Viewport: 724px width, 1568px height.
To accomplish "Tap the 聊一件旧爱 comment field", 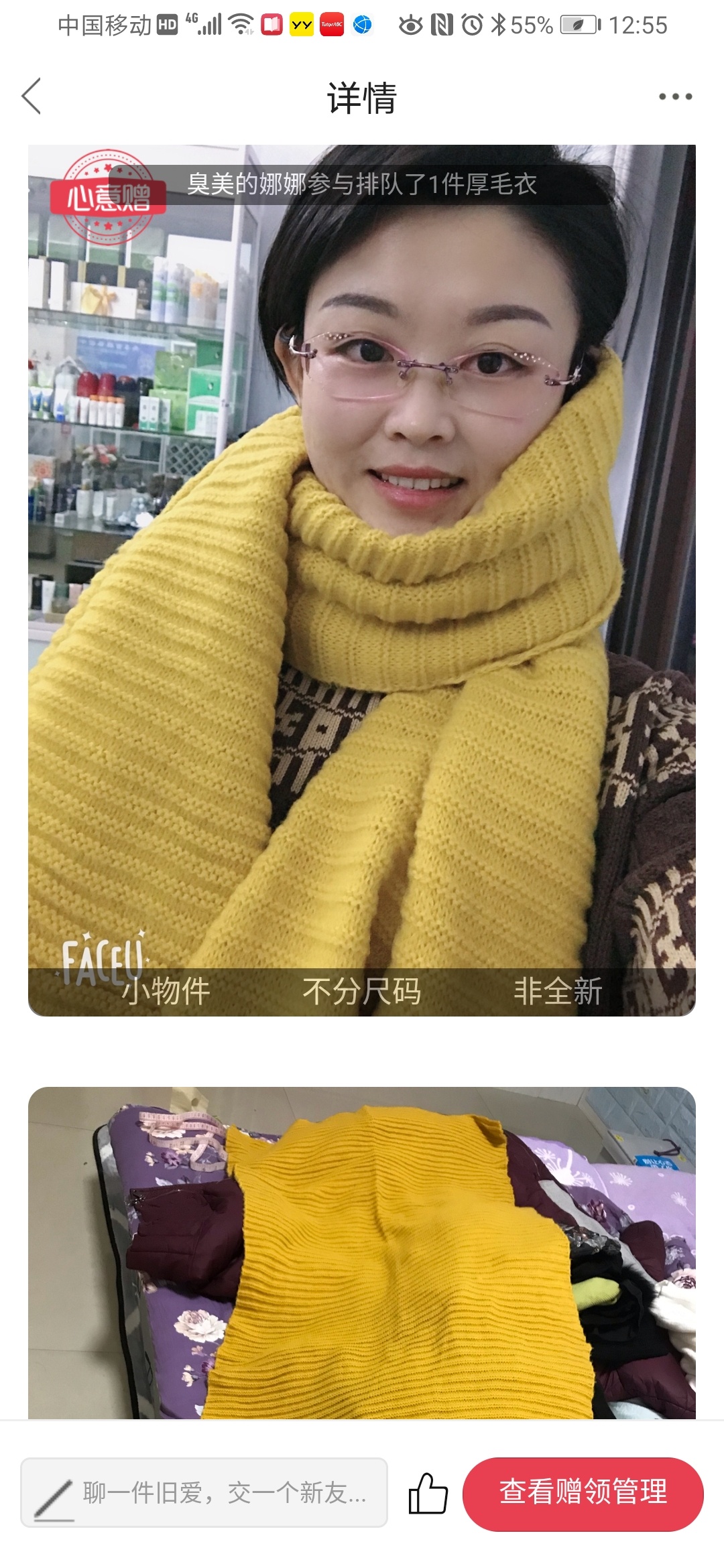I will click(x=204, y=1493).
